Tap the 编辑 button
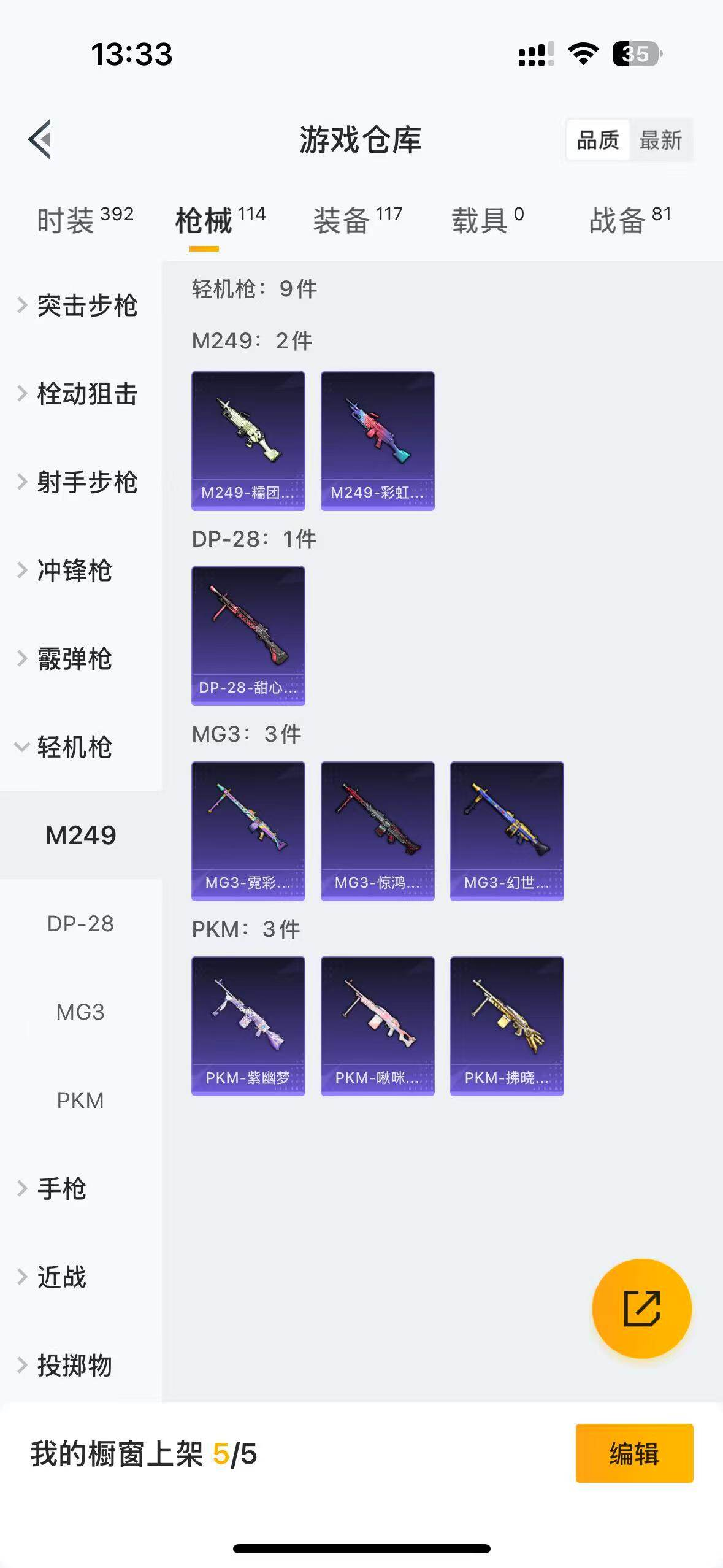 coord(634,1453)
